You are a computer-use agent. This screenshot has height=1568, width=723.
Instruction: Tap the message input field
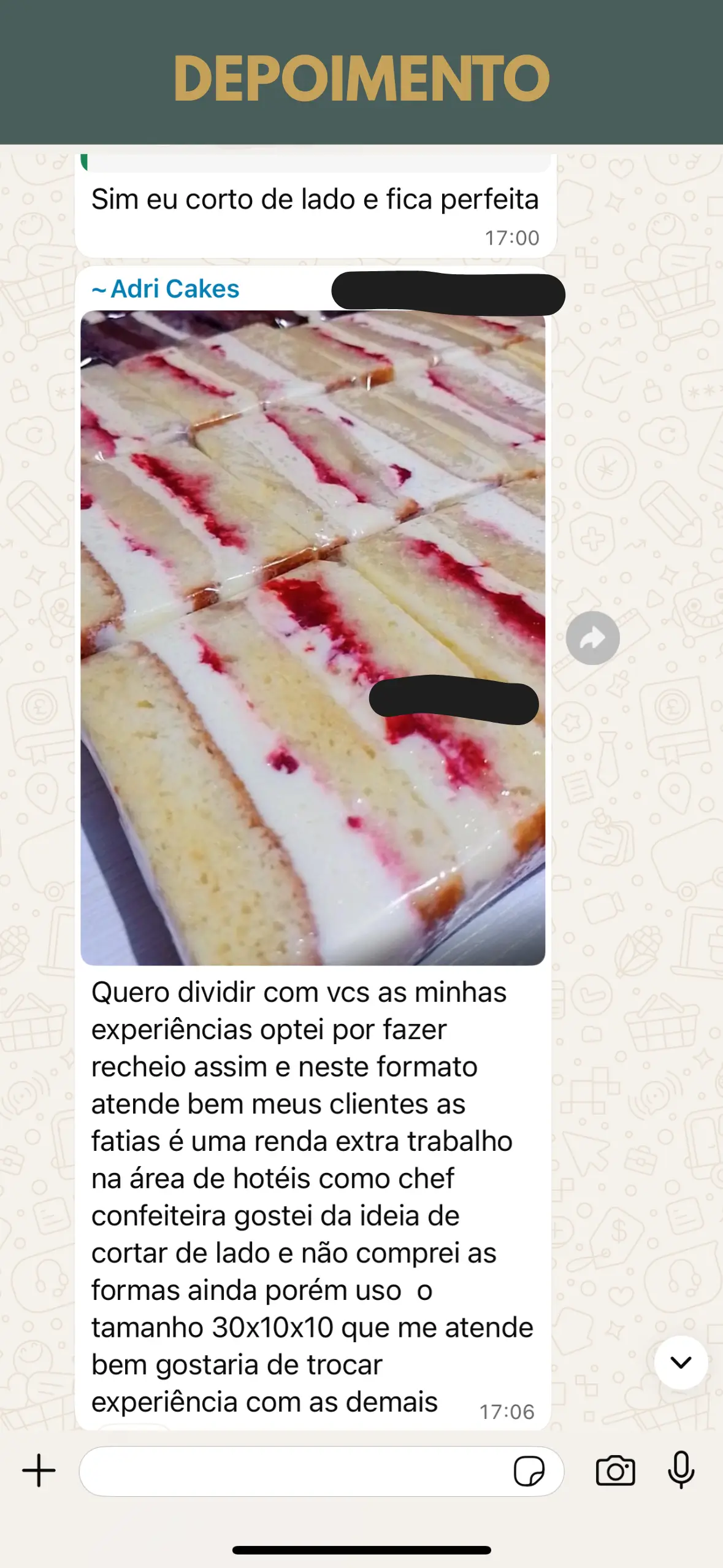[294, 1471]
